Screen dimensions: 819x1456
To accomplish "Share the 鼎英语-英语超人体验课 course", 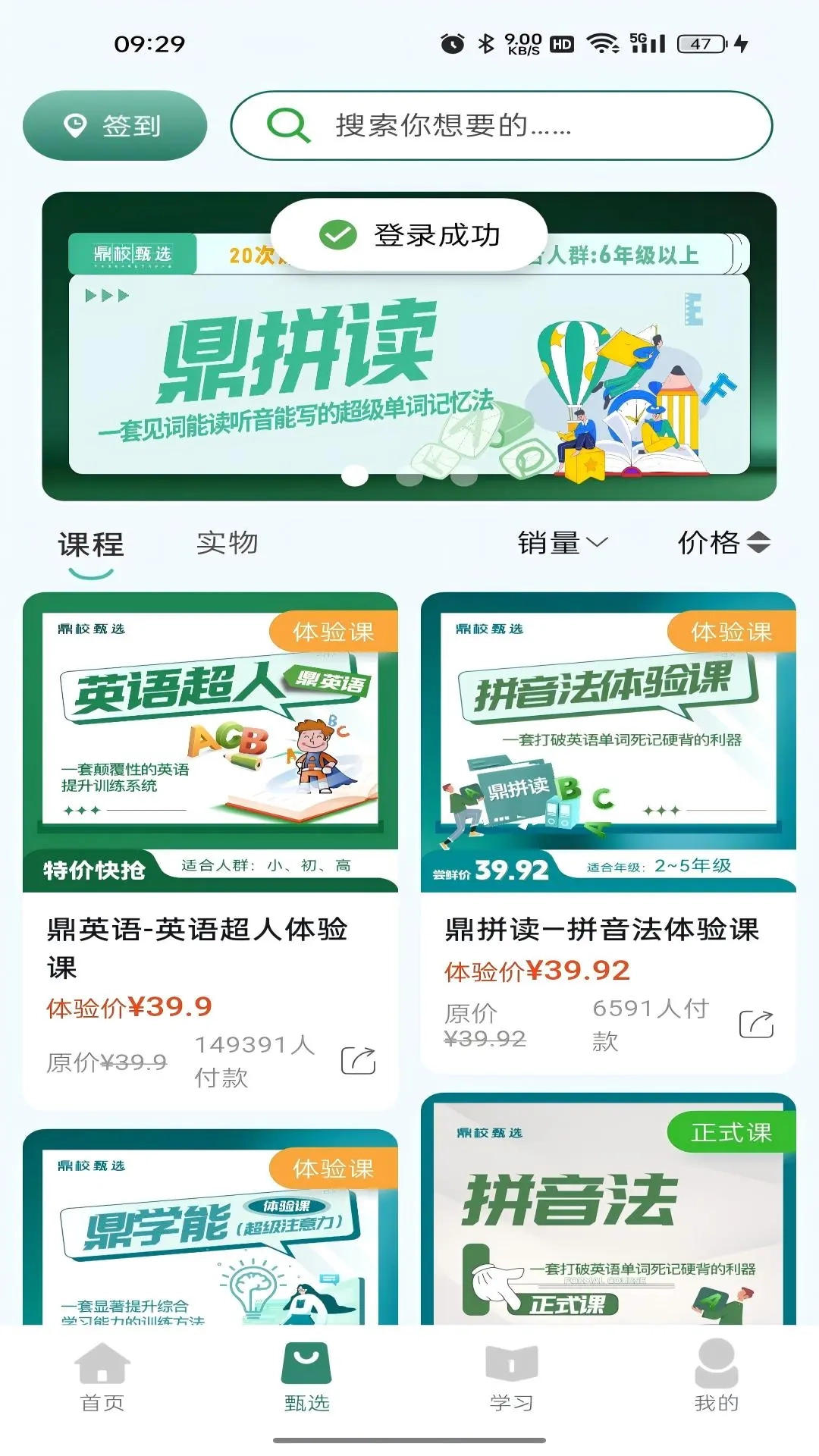I will tap(358, 1060).
